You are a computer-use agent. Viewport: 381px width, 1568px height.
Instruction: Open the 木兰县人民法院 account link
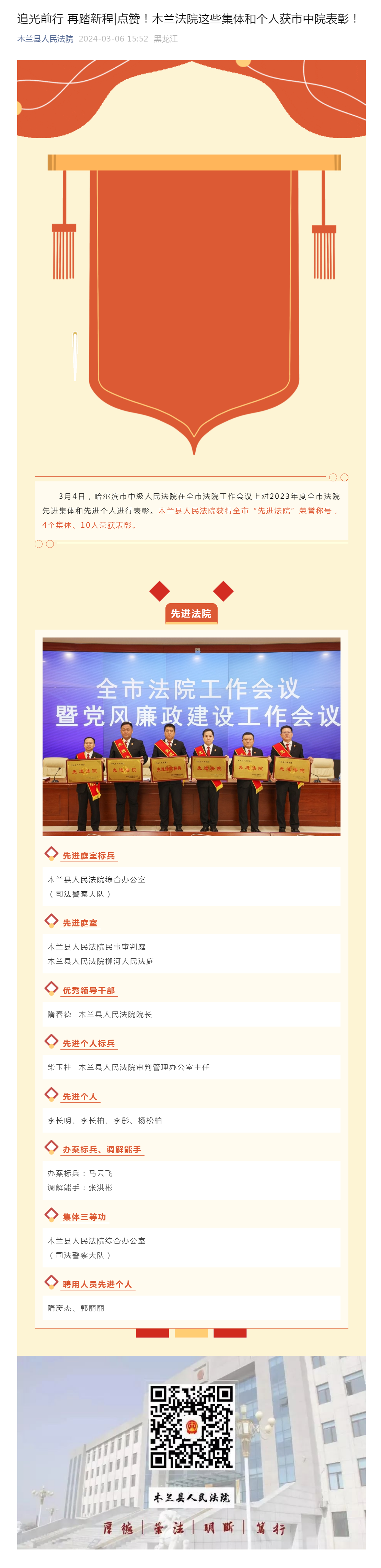[x=45, y=39]
